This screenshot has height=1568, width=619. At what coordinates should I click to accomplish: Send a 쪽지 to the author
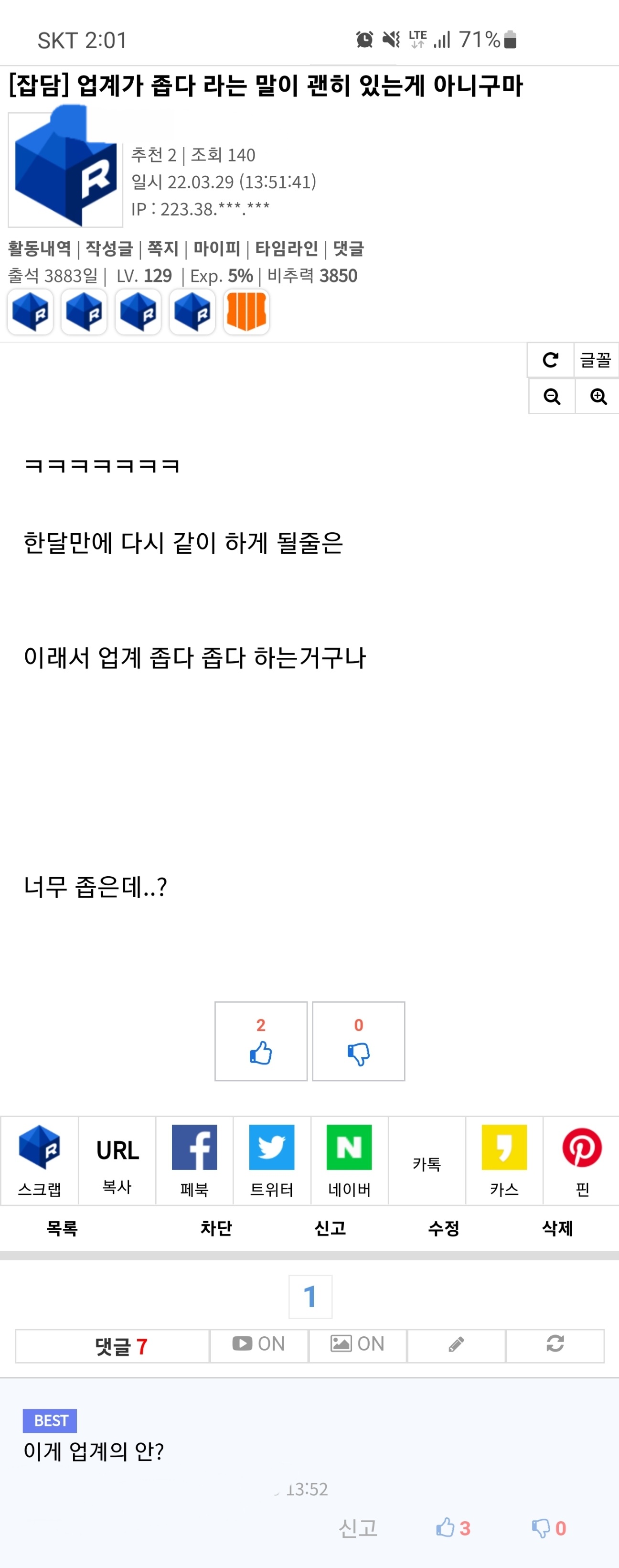162,248
